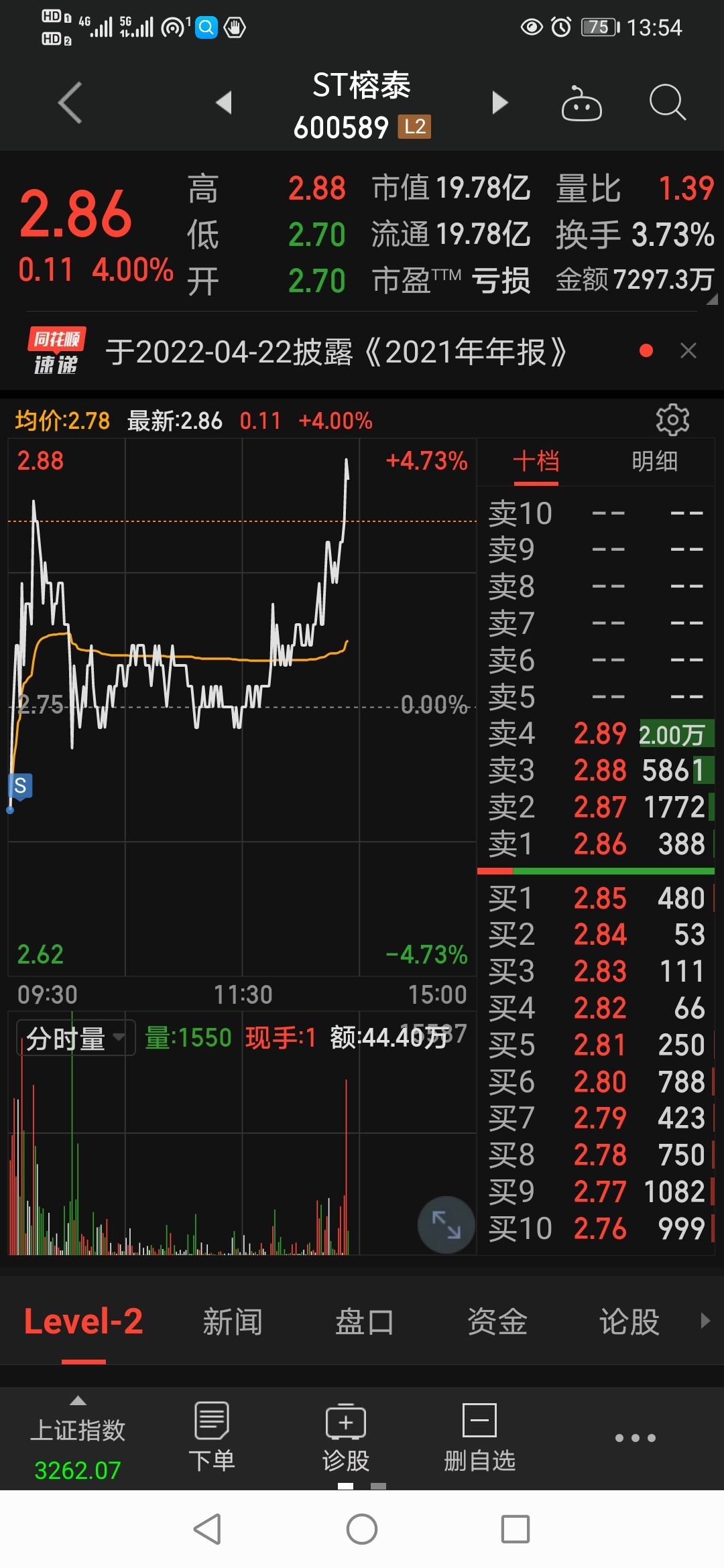The image size is (724, 1568).
Task: Open the 资金 tab
Action: click(x=497, y=1322)
